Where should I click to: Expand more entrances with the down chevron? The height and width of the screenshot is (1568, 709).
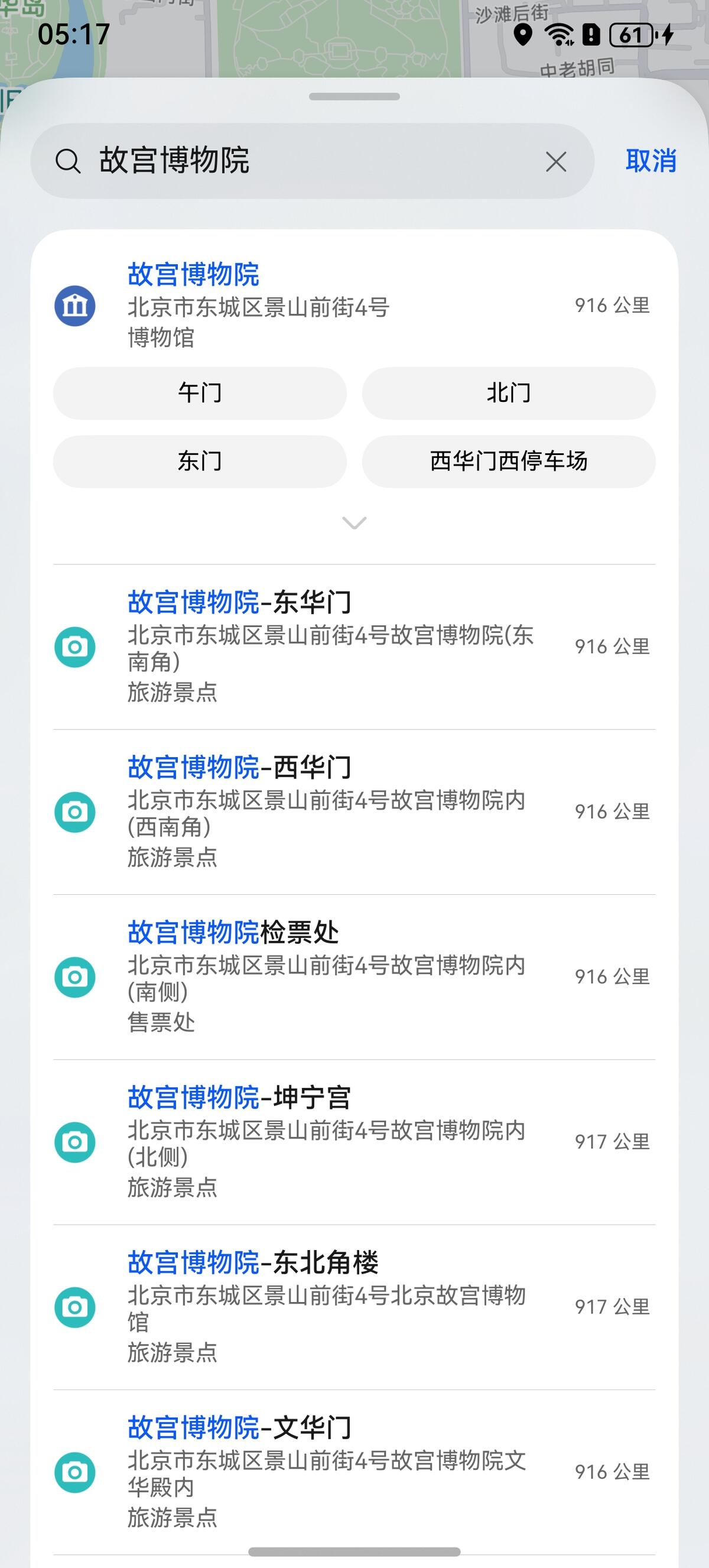[x=354, y=523]
